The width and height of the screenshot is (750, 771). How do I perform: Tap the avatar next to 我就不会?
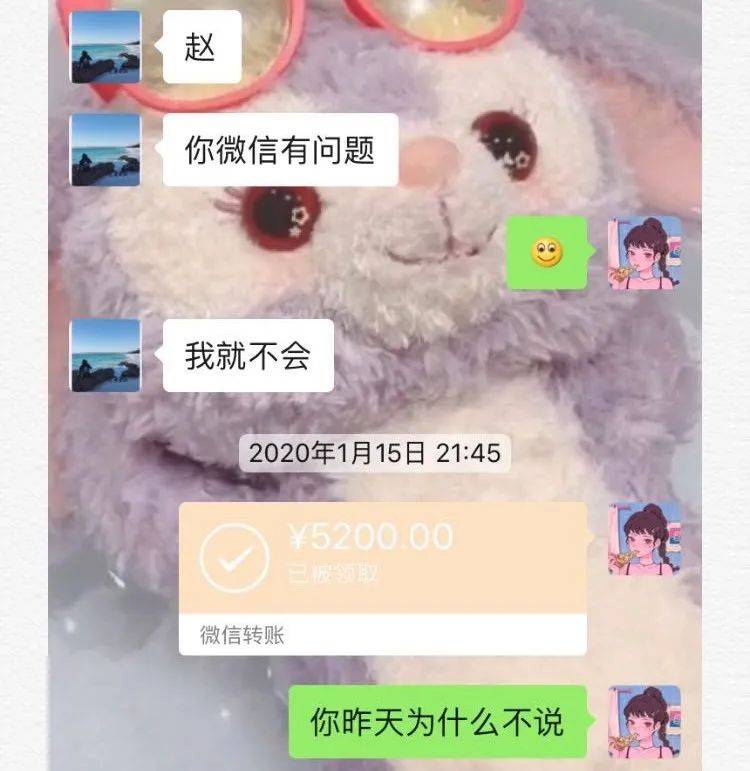(x=105, y=355)
